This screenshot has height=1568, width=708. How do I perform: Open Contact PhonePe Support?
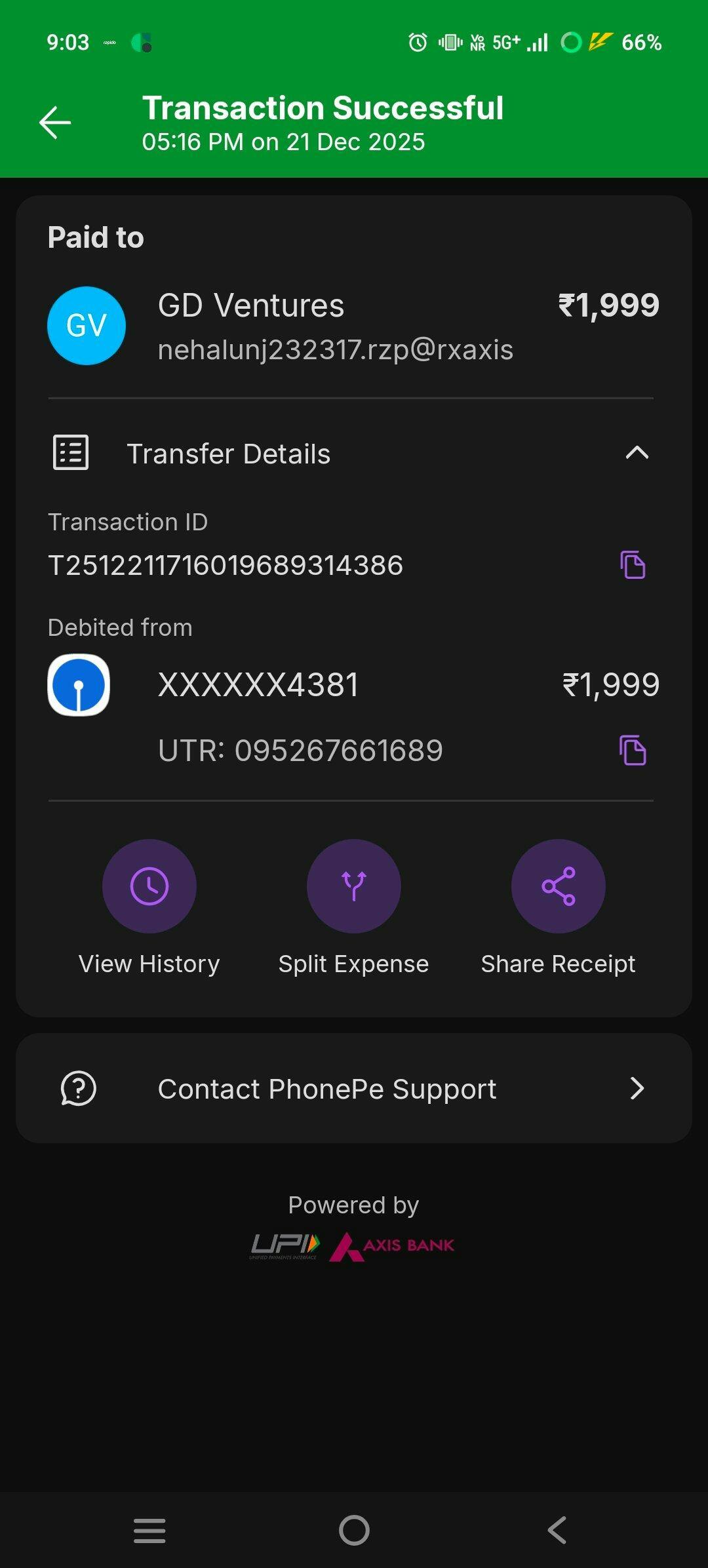tap(354, 1089)
